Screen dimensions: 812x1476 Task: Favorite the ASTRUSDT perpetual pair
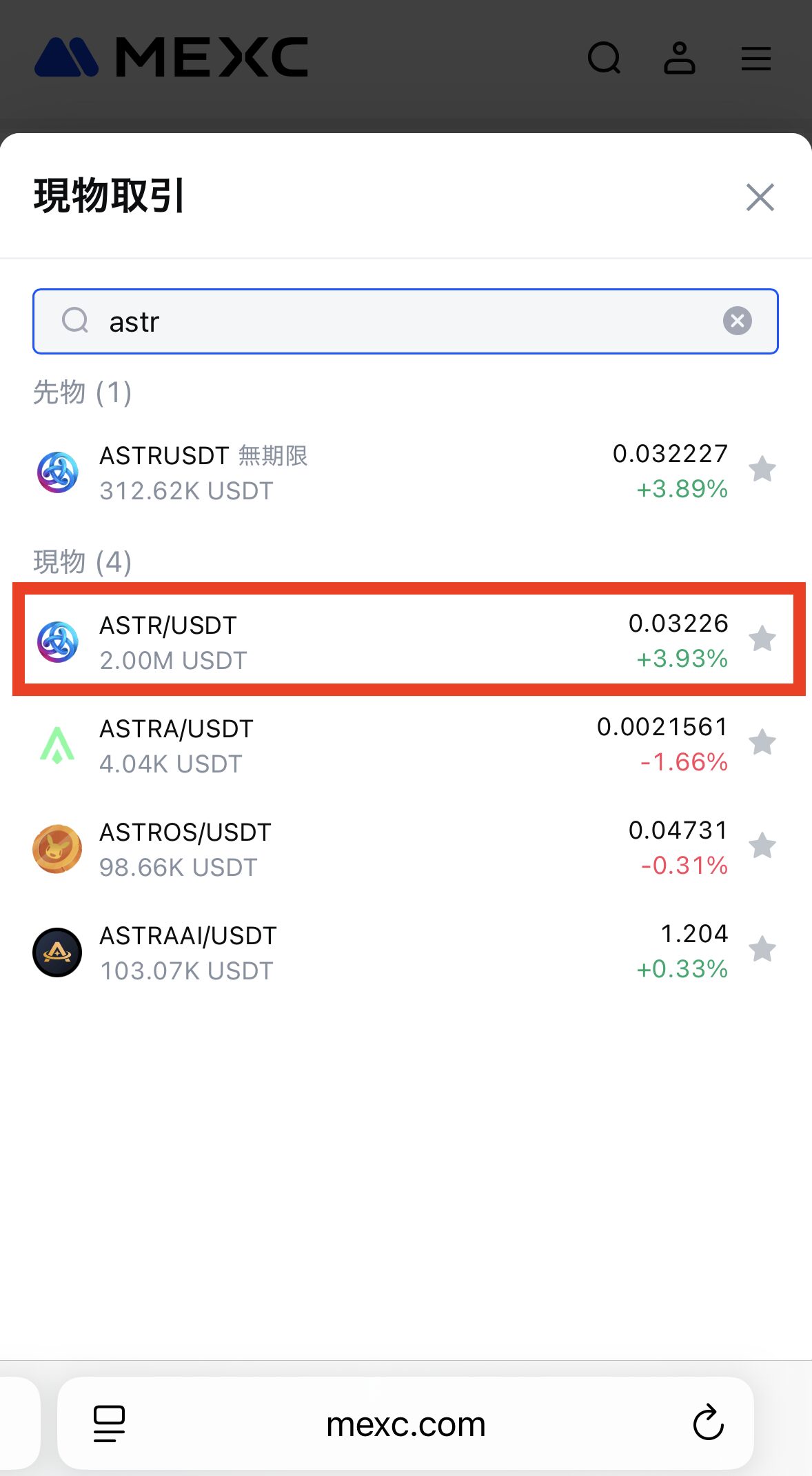(x=762, y=470)
